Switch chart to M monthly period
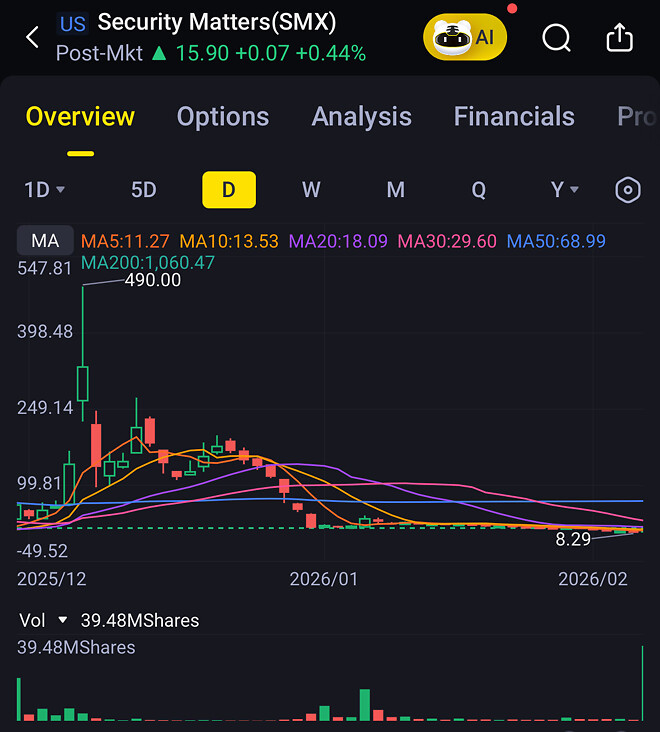The width and height of the screenshot is (660, 732). tap(395, 190)
